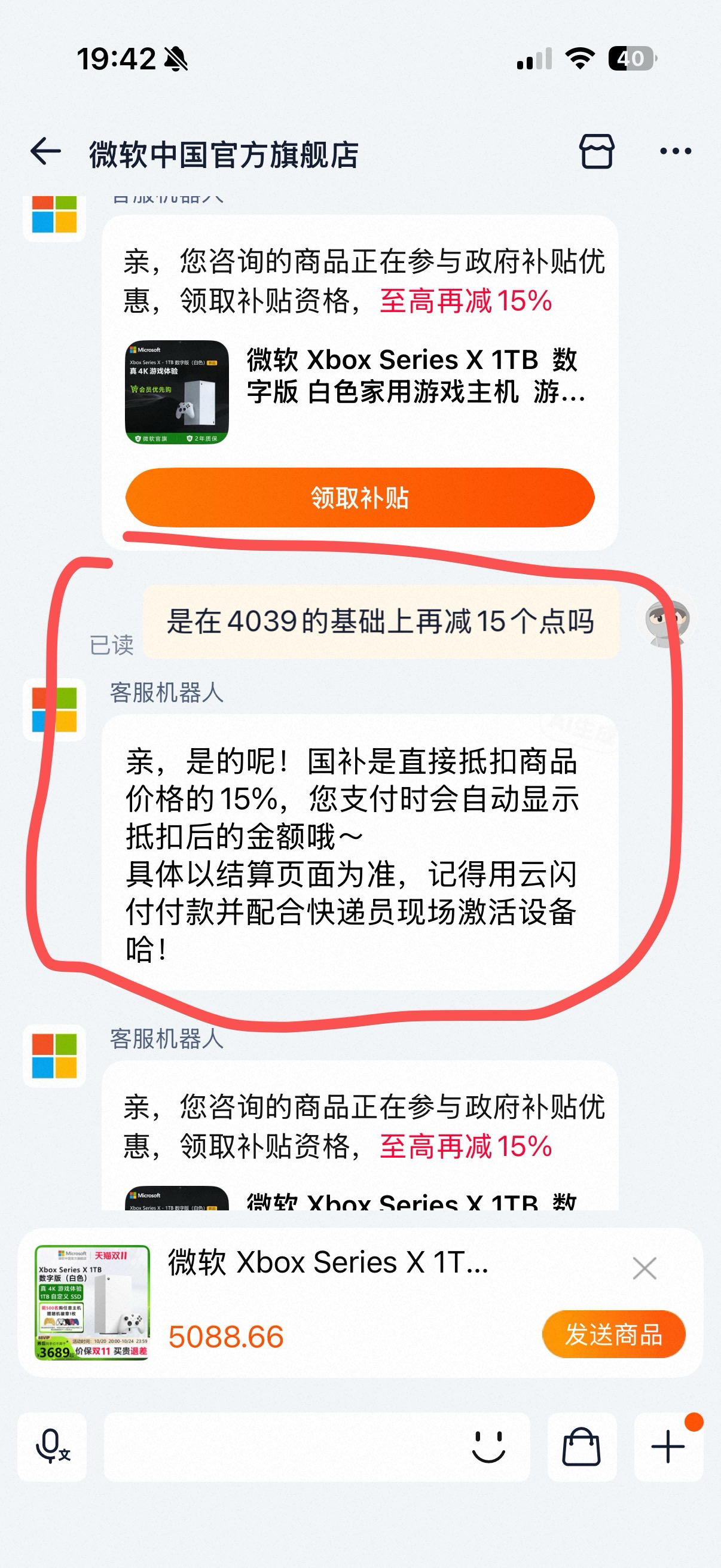Tap 发送商品 to send the product
This screenshot has width=721, height=1568.
613,1334
